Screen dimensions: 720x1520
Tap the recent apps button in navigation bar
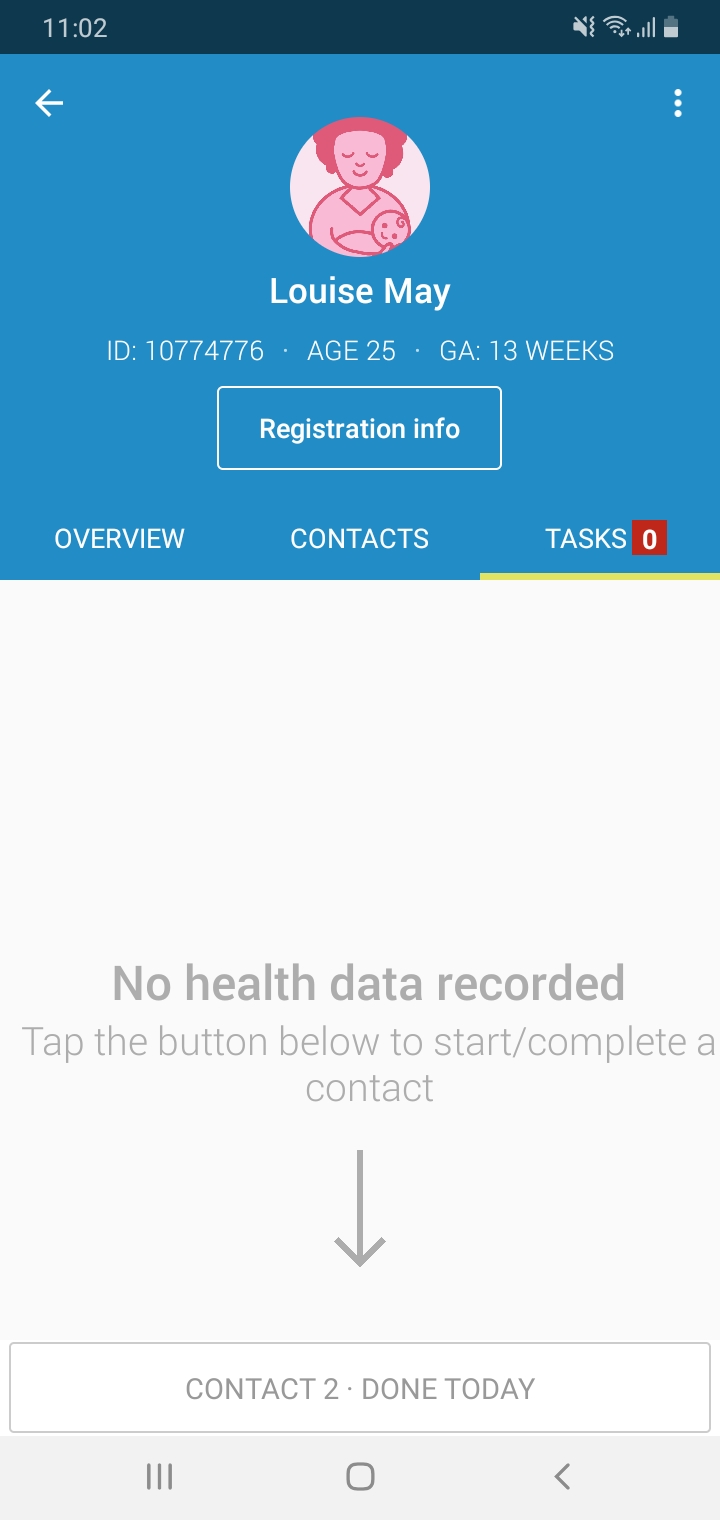158,1475
